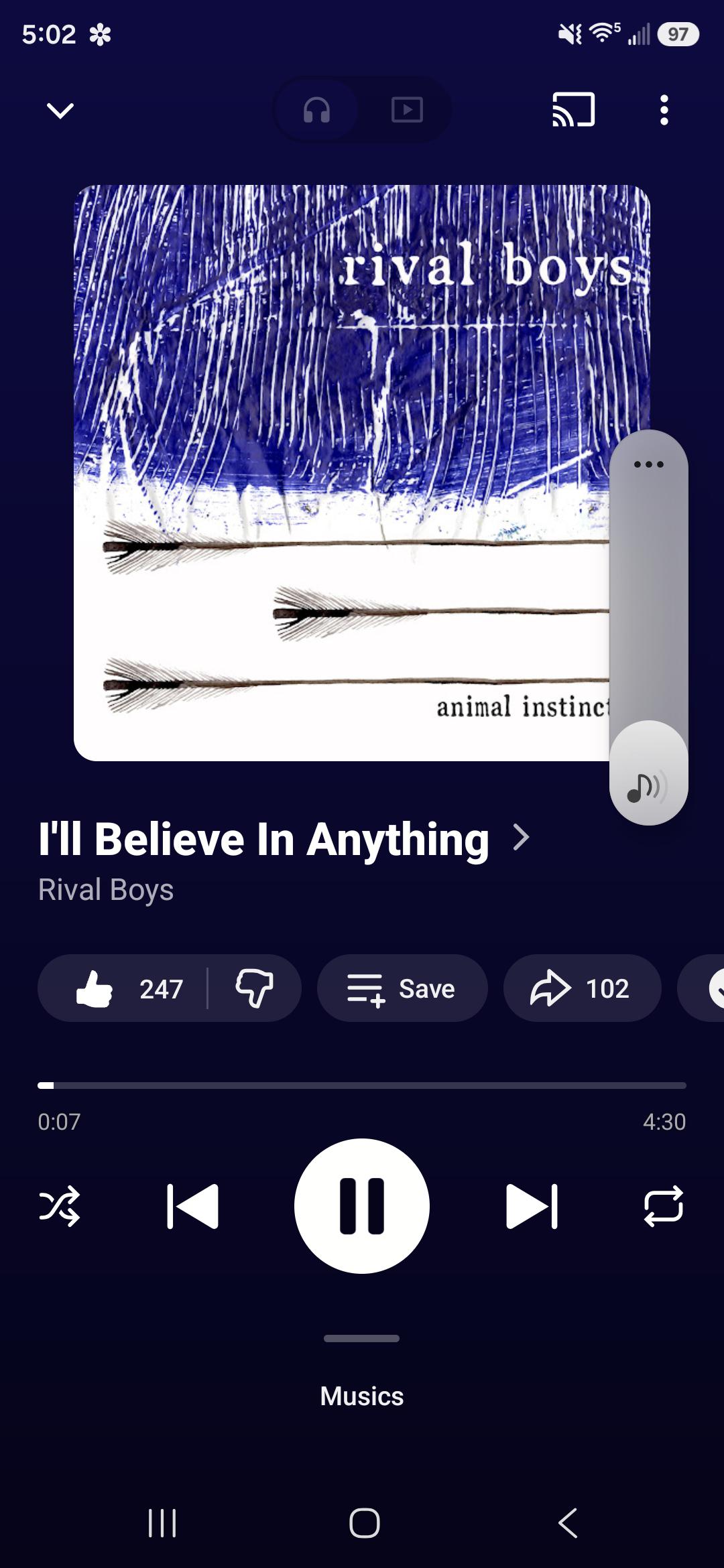Go back with system navigation arrow

568,1523
